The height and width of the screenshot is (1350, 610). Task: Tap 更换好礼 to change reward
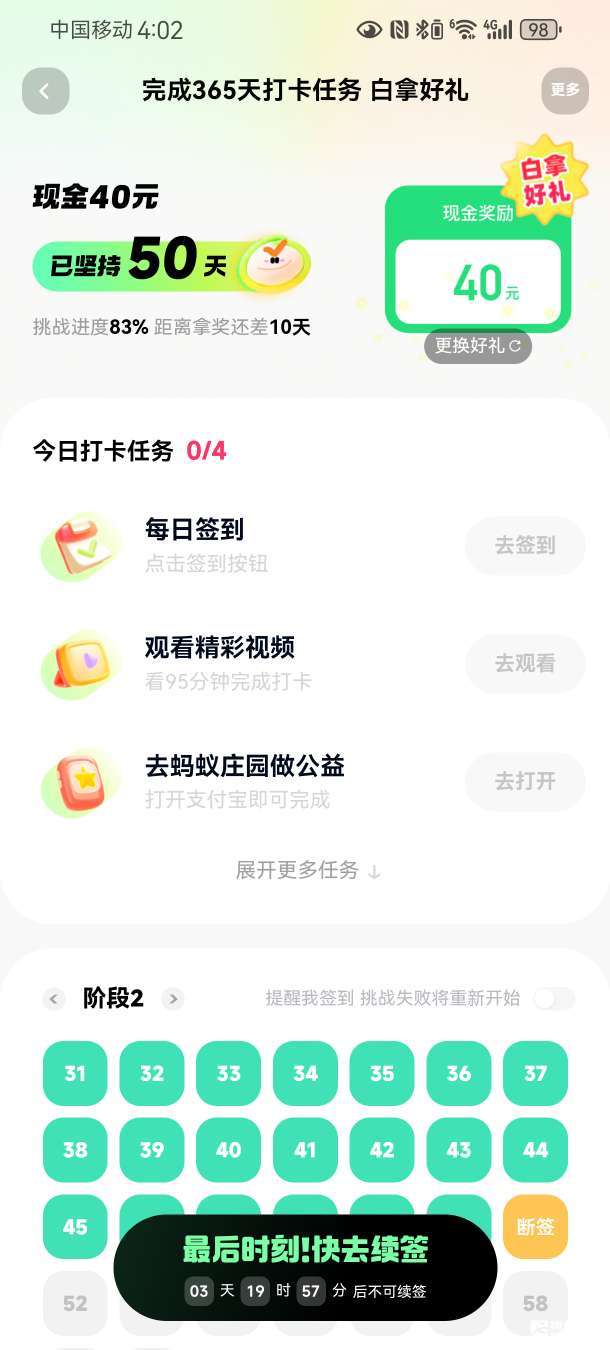478,346
